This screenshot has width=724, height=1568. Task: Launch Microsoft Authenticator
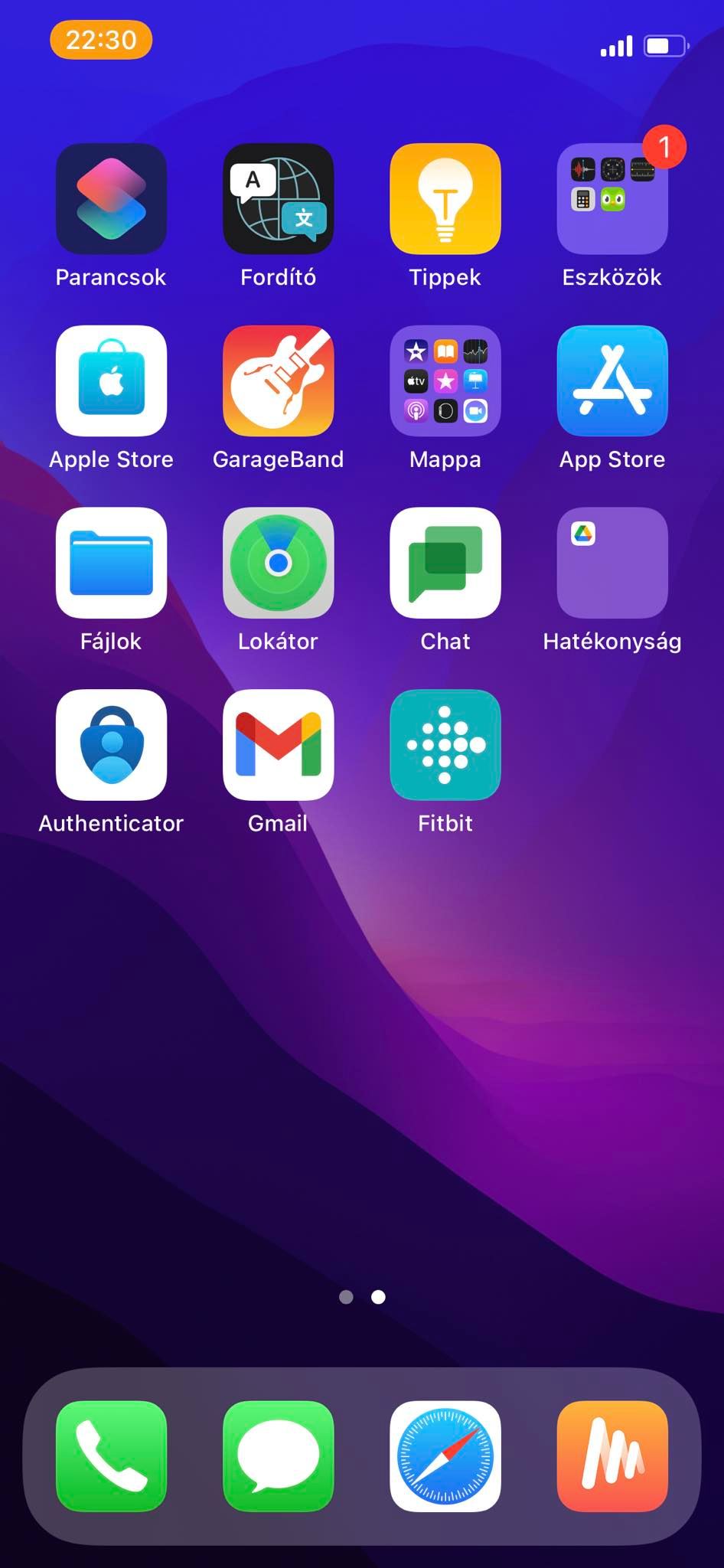[111, 745]
